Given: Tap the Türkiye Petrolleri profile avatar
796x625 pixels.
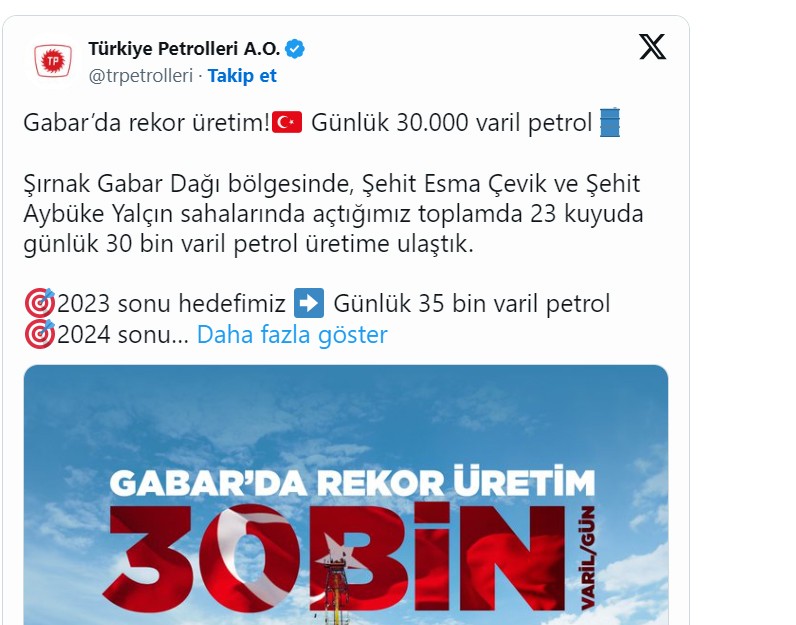Looking at the screenshot, I should click(x=53, y=61).
